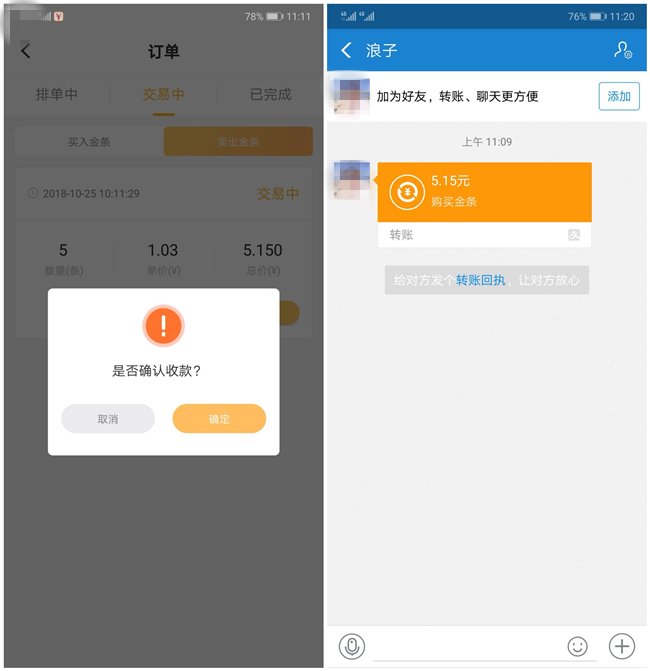Screen dimensions: 650x671
Task: Tap the 转账回执 link
Action: point(480,280)
